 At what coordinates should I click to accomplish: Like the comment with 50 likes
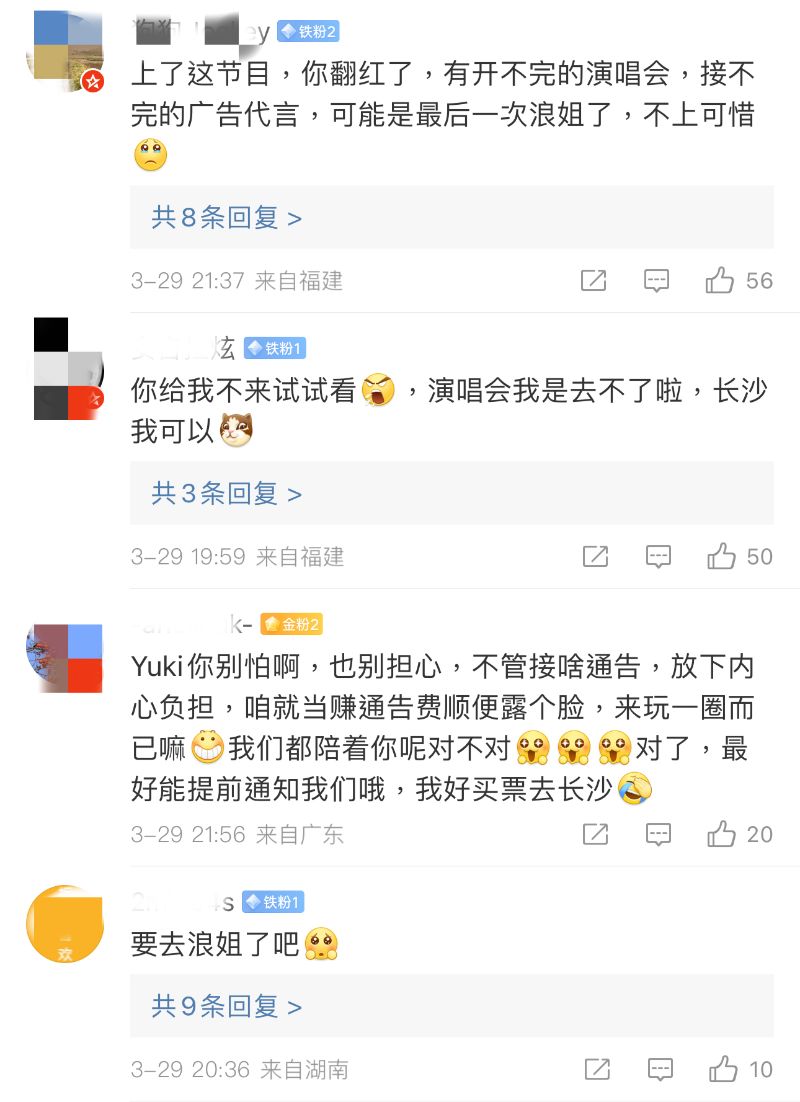(721, 557)
